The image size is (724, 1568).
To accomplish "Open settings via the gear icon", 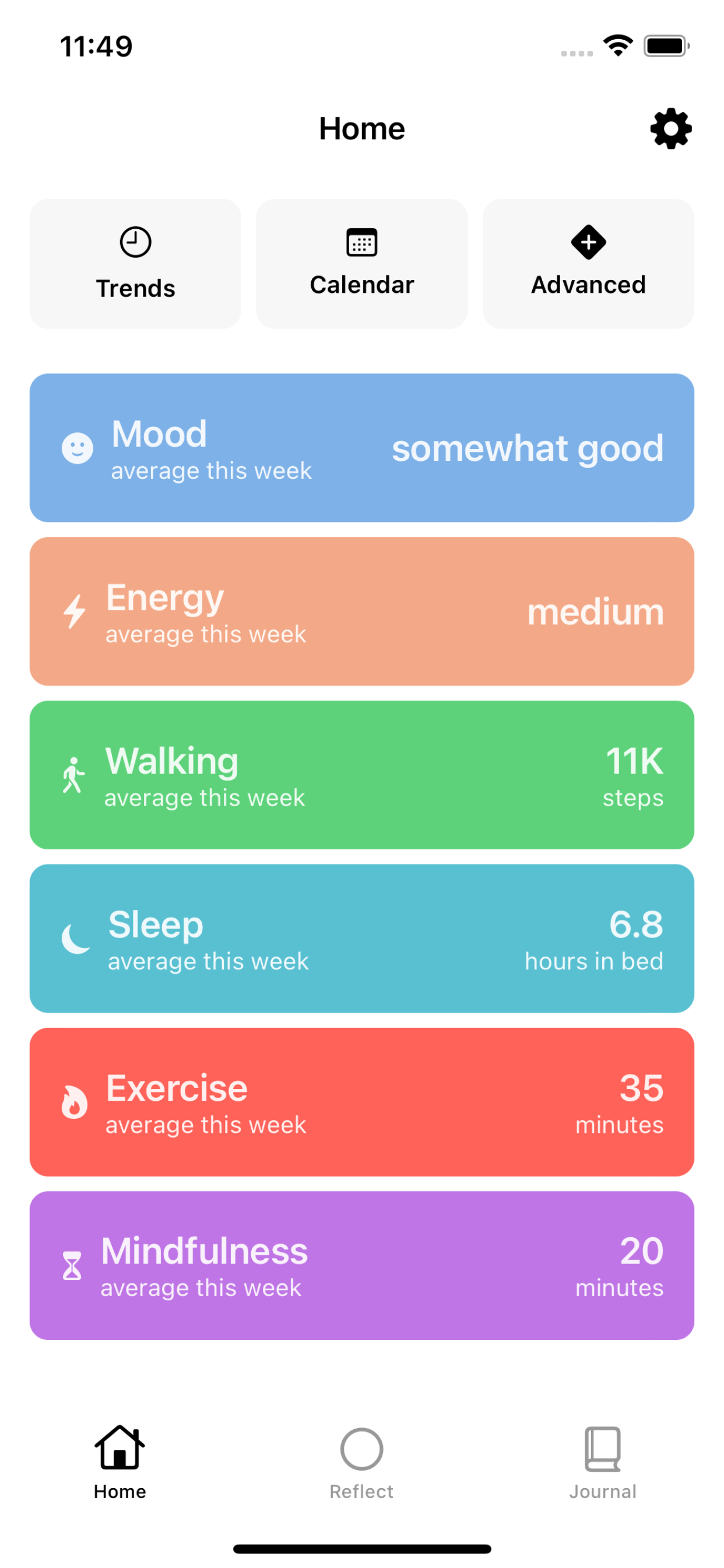I will pyautogui.click(x=670, y=128).
